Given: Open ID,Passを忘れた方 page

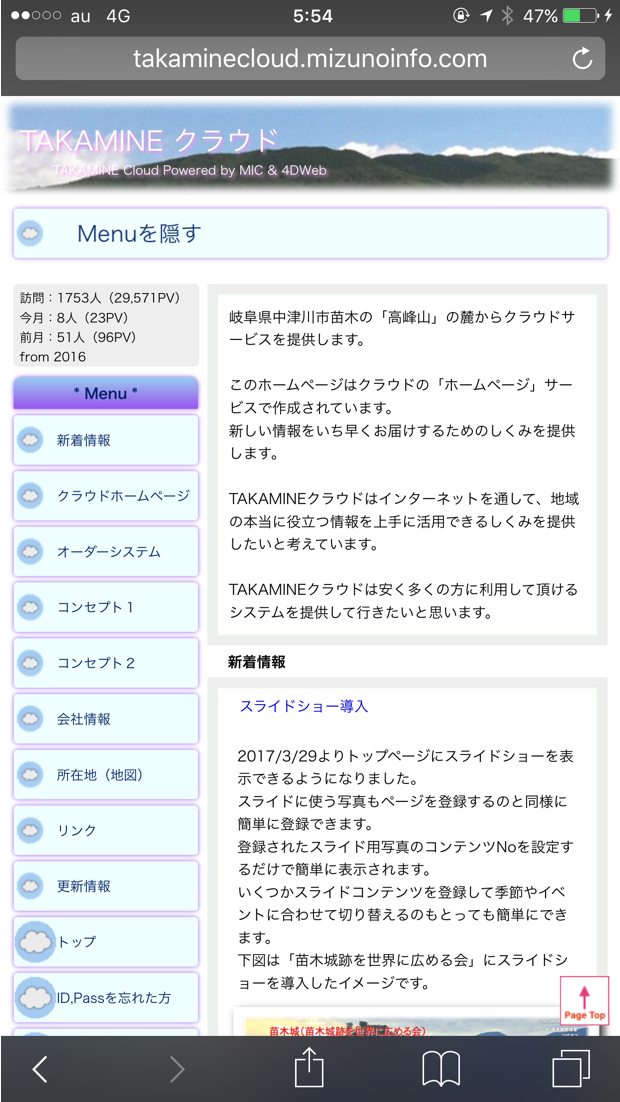Looking at the screenshot, I should 106,997.
